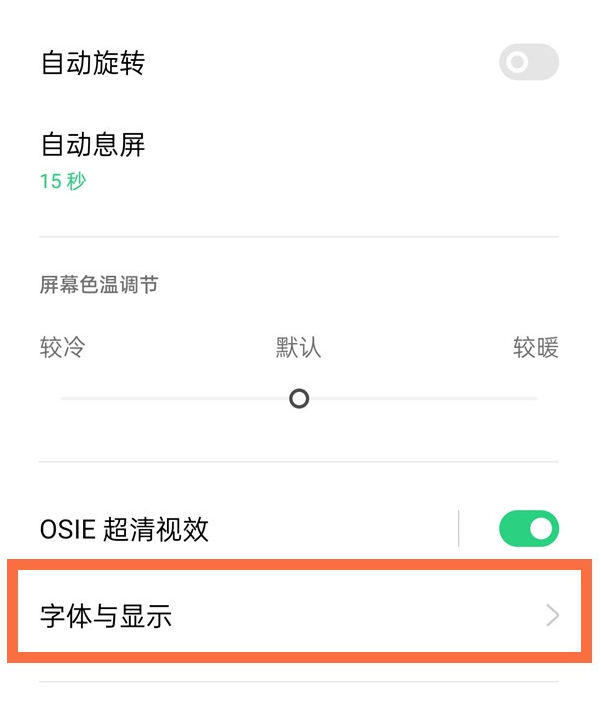The height and width of the screenshot is (710, 601).
Task: Enable the 自动旋转 toggle
Action: (x=528, y=63)
